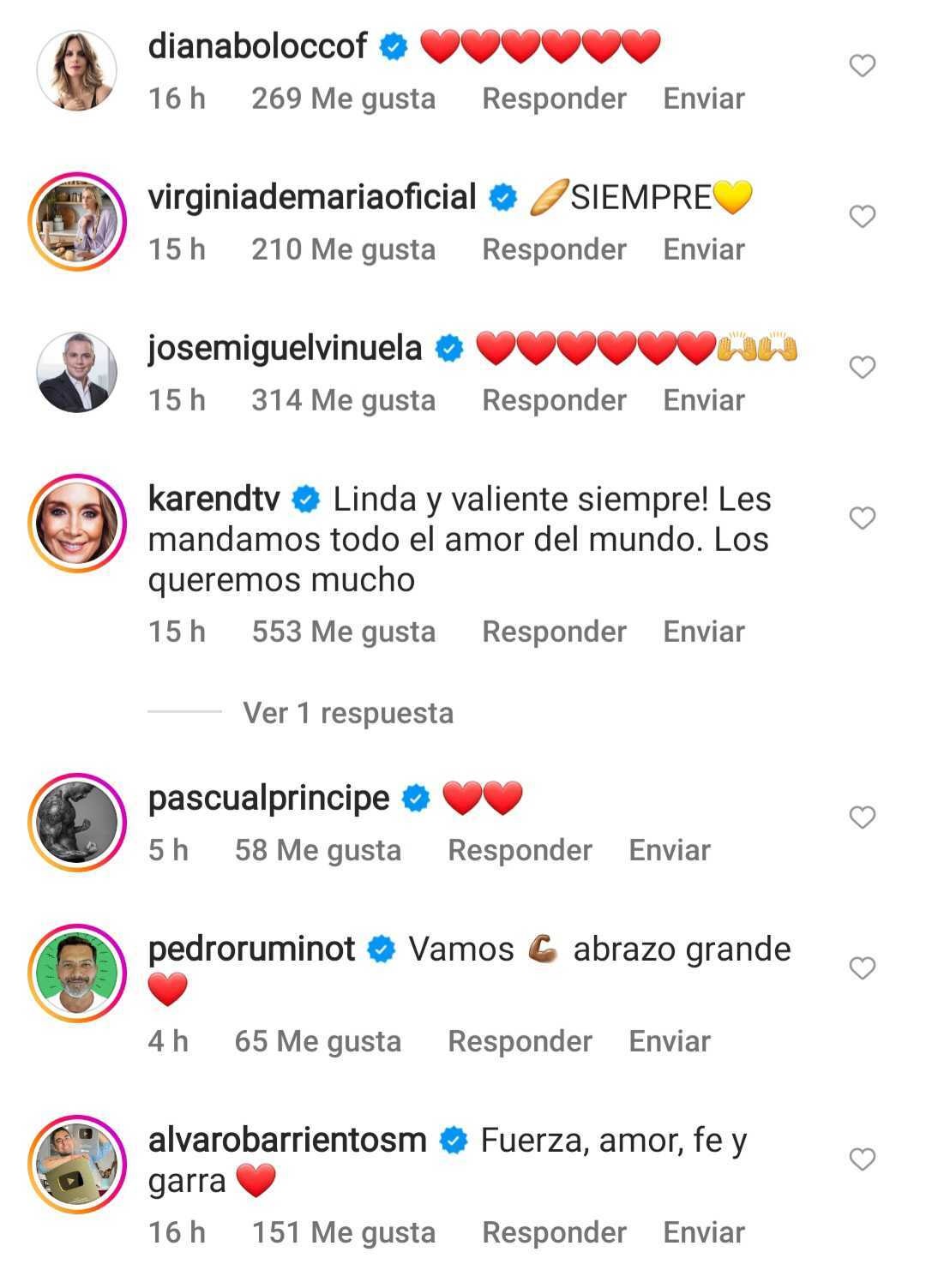Click '269 Me gusta' on dianaboloccof's comment
This screenshot has height=1288, width=926.
coord(343,99)
